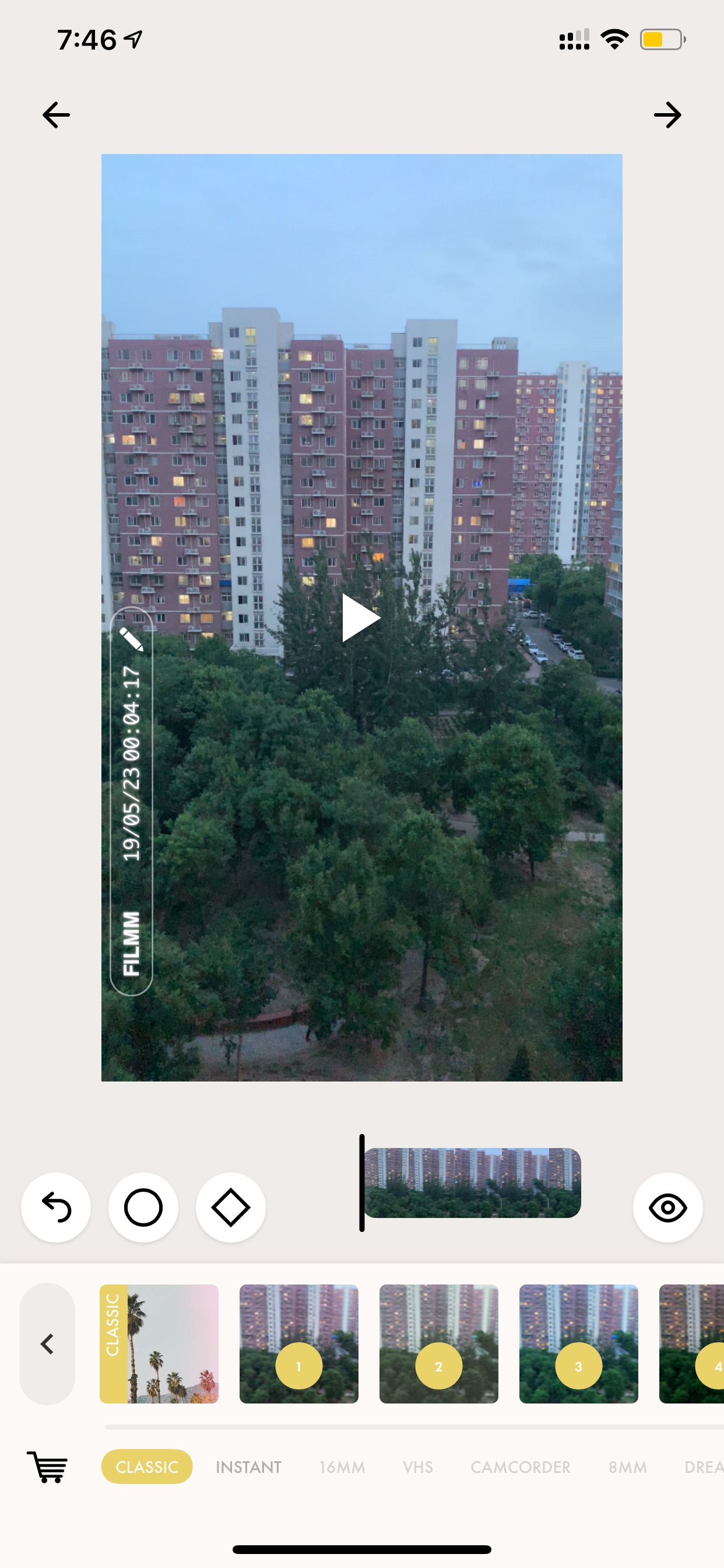The height and width of the screenshot is (1568, 724).
Task: Tap the circle tool button
Action: pyautogui.click(x=143, y=1207)
